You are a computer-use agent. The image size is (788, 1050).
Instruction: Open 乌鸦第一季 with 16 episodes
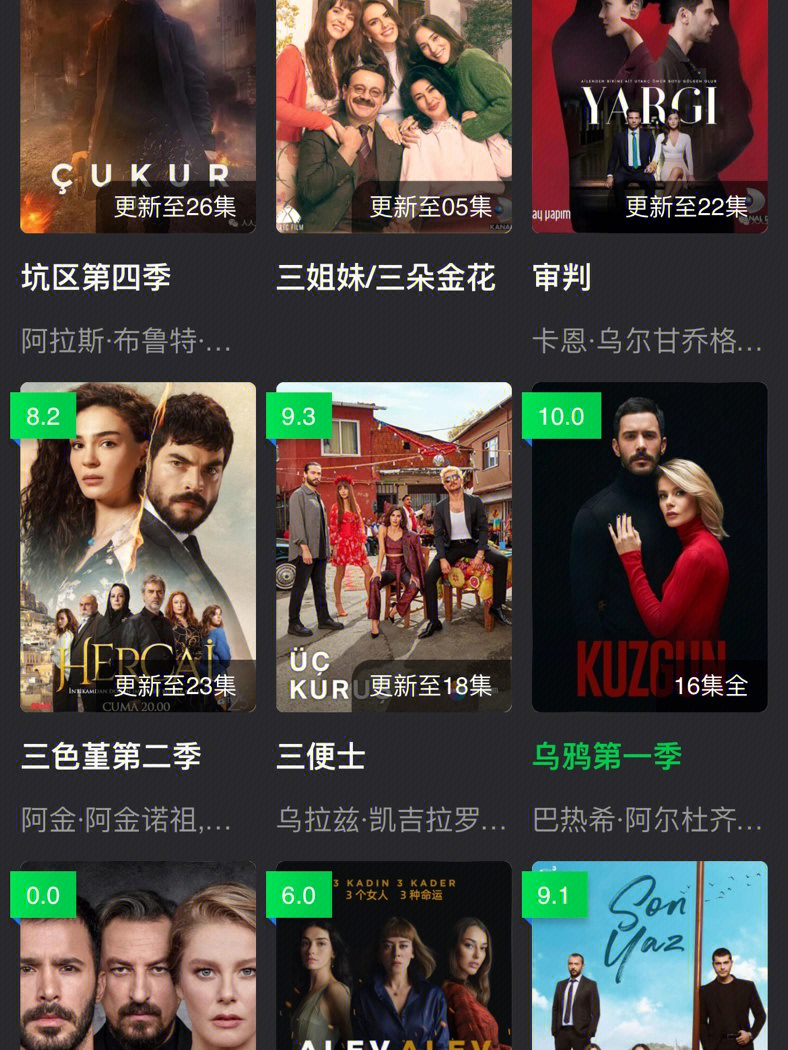[x=649, y=547]
